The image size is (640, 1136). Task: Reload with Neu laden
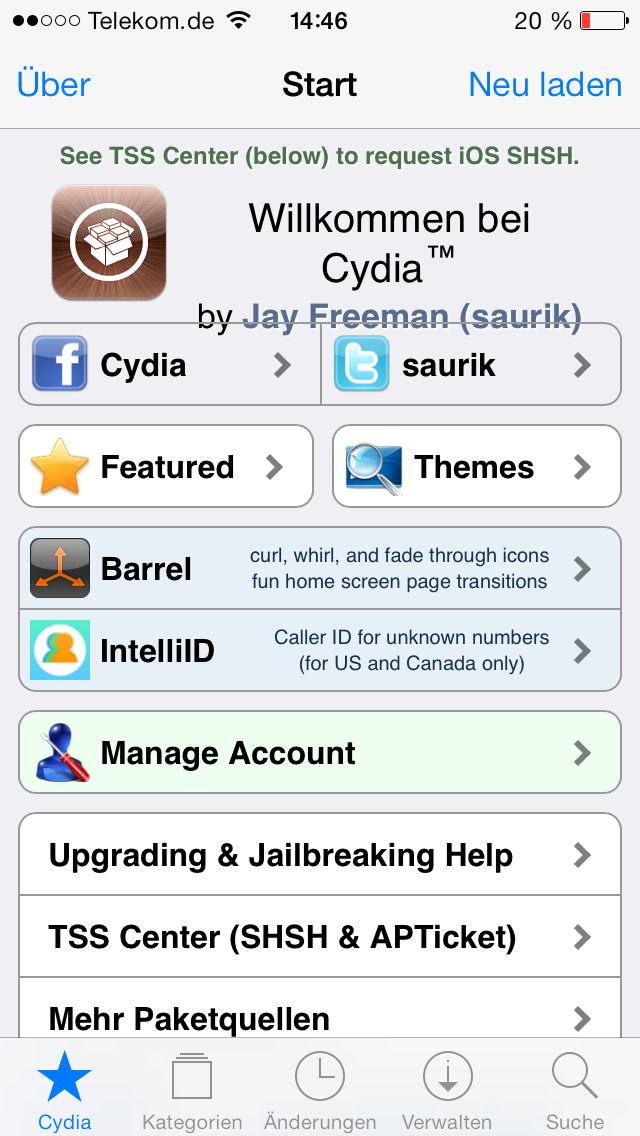tap(545, 85)
